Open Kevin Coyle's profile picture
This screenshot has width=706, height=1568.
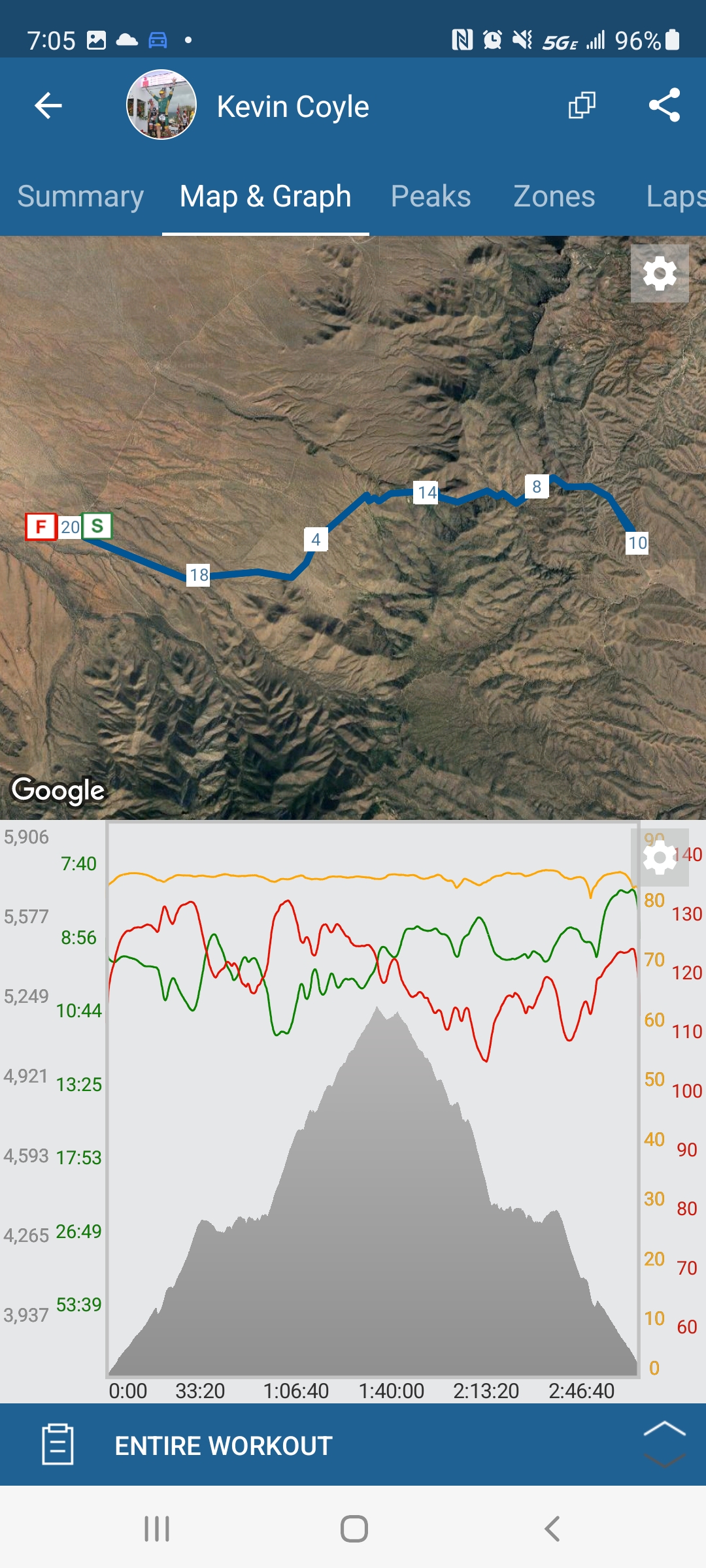[161, 105]
